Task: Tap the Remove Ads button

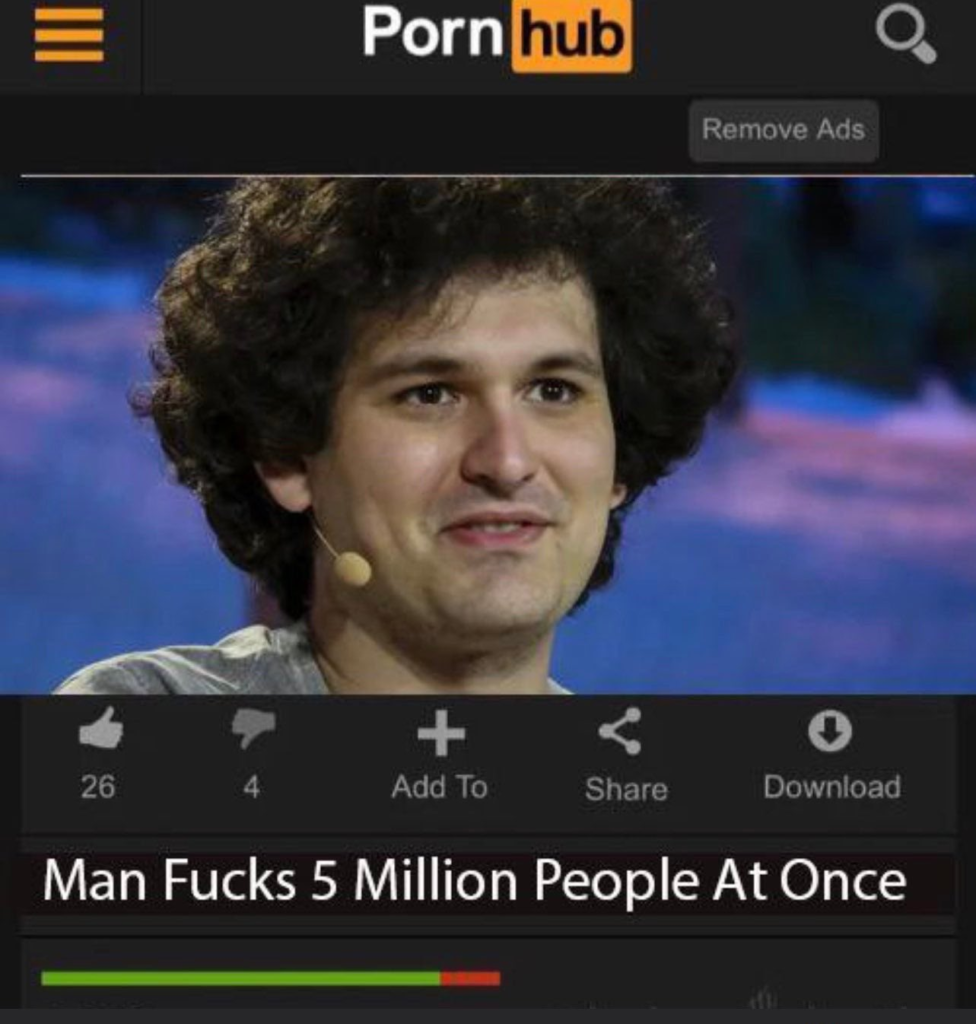Action: [783, 130]
